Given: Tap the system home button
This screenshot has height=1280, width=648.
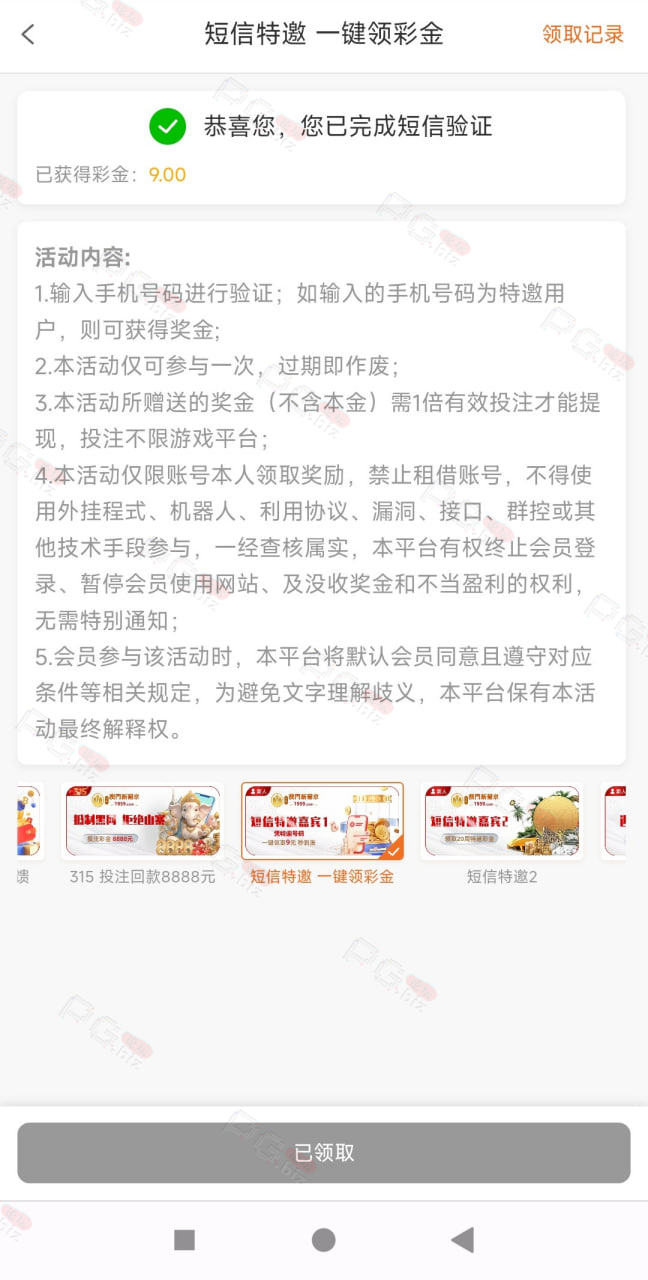Looking at the screenshot, I should pos(323,1240).
